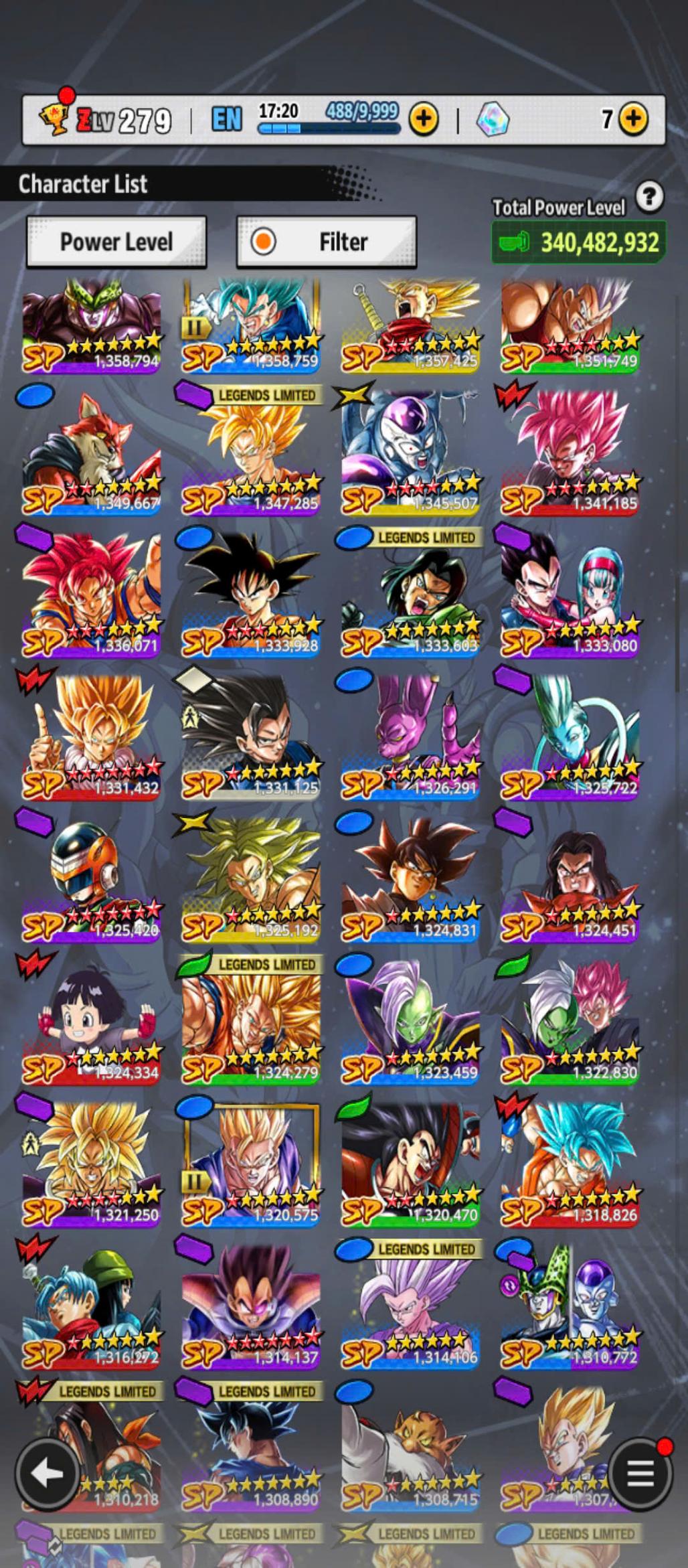This screenshot has height=1568, width=688.
Task: View the character with power 1,341,185
Action: (570, 455)
